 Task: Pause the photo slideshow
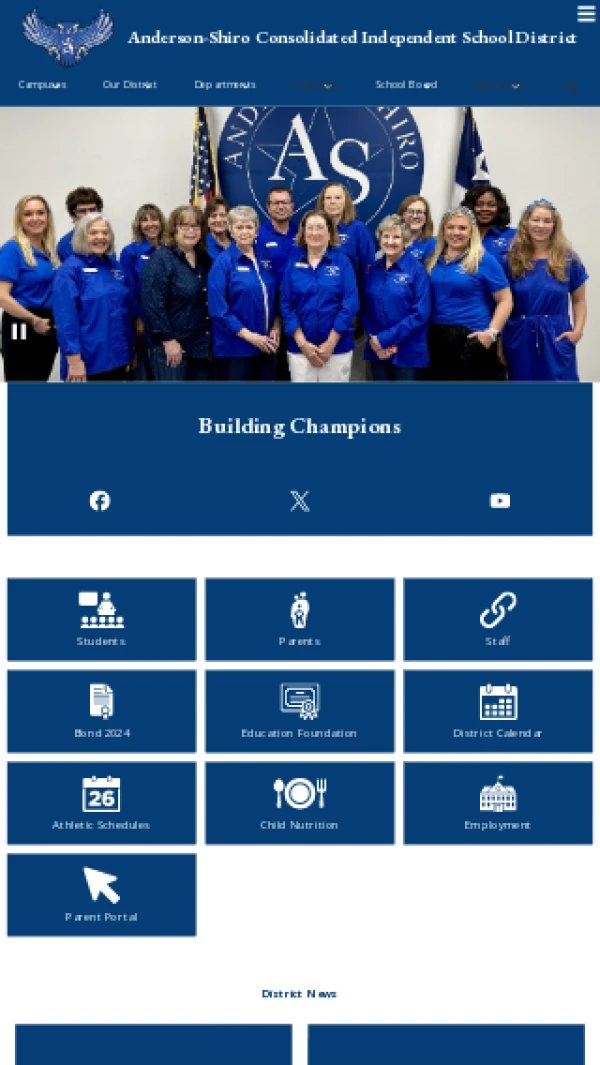click(x=19, y=331)
